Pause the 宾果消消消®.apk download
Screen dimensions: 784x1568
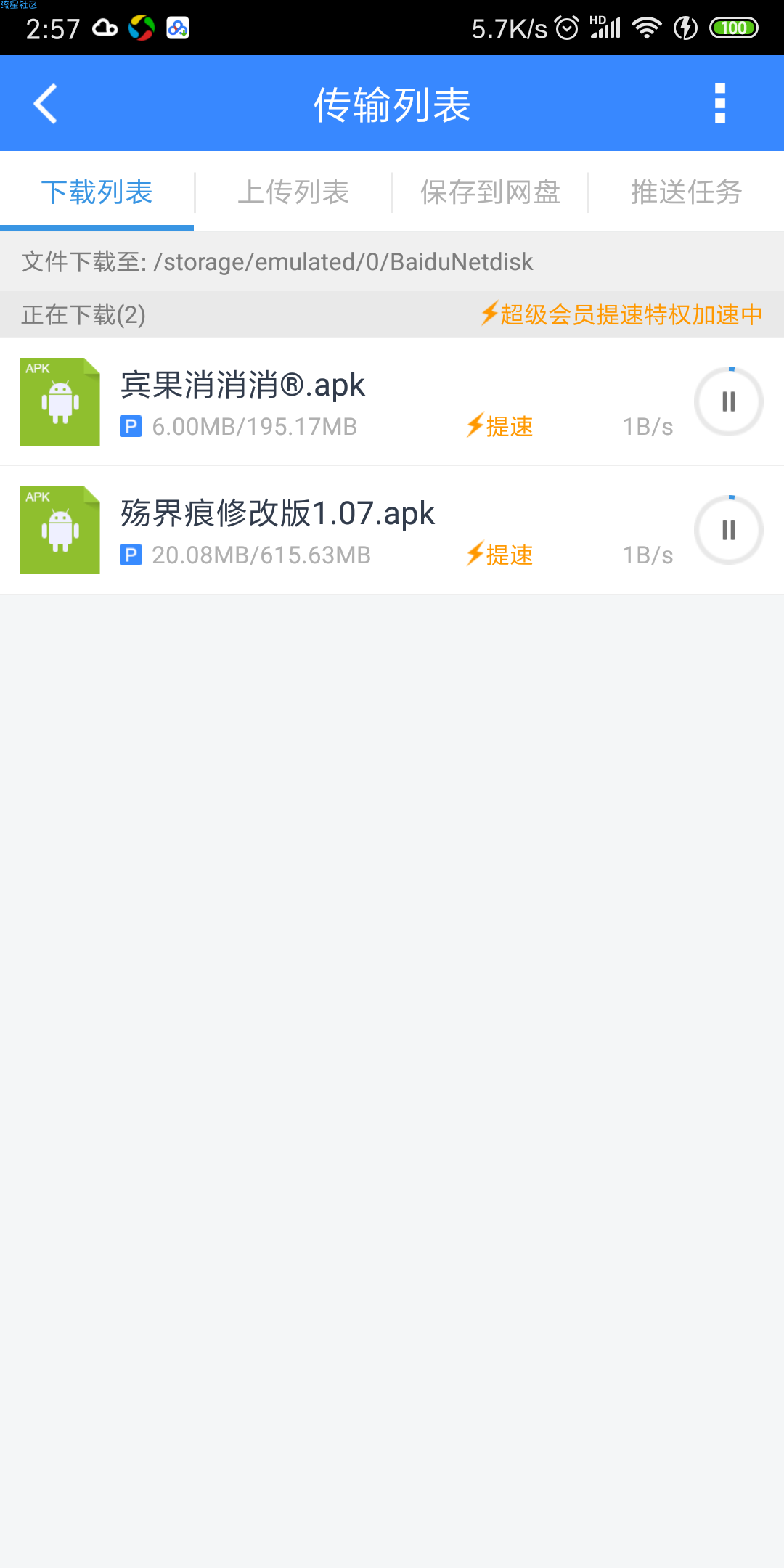(x=729, y=401)
